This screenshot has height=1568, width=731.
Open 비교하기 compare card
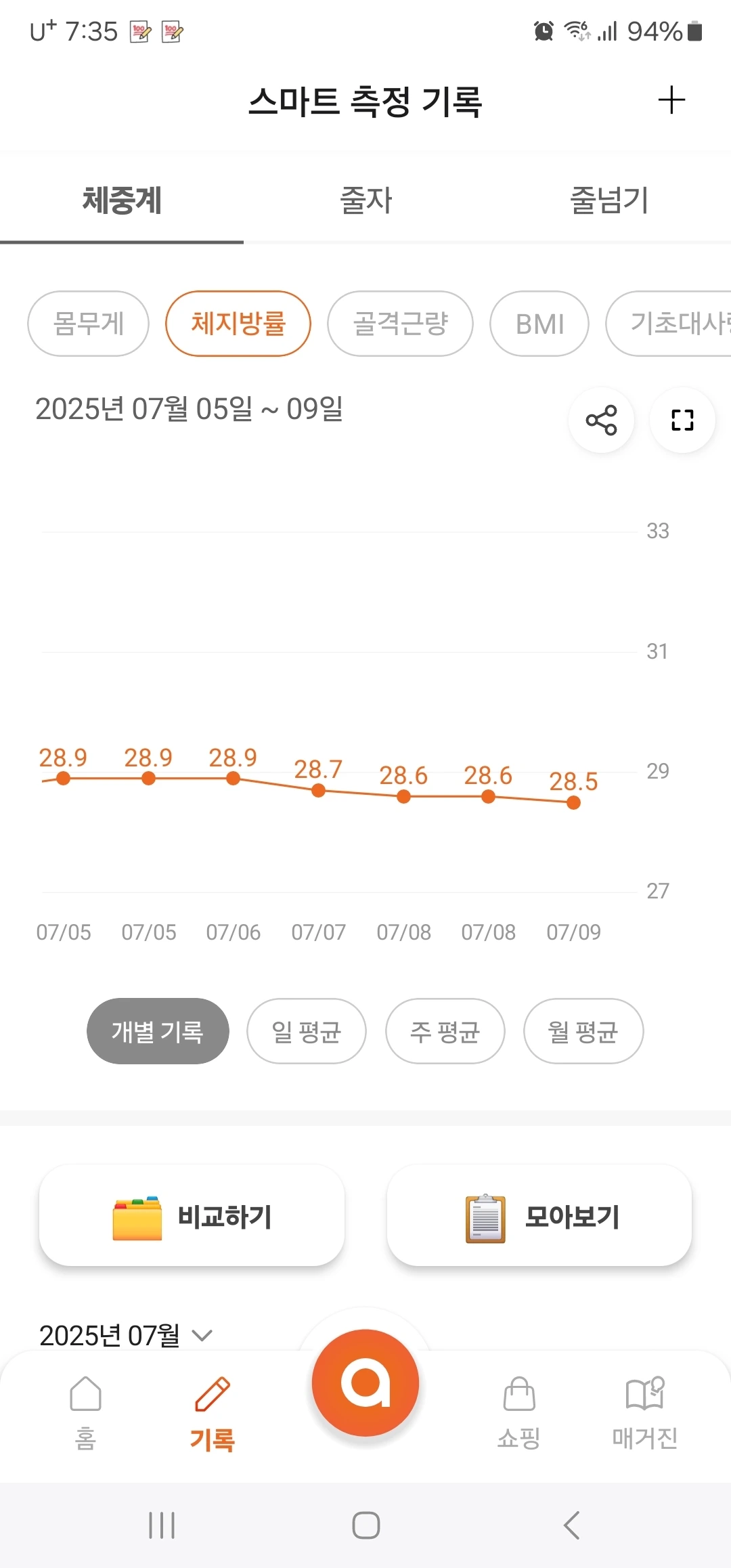click(192, 1216)
